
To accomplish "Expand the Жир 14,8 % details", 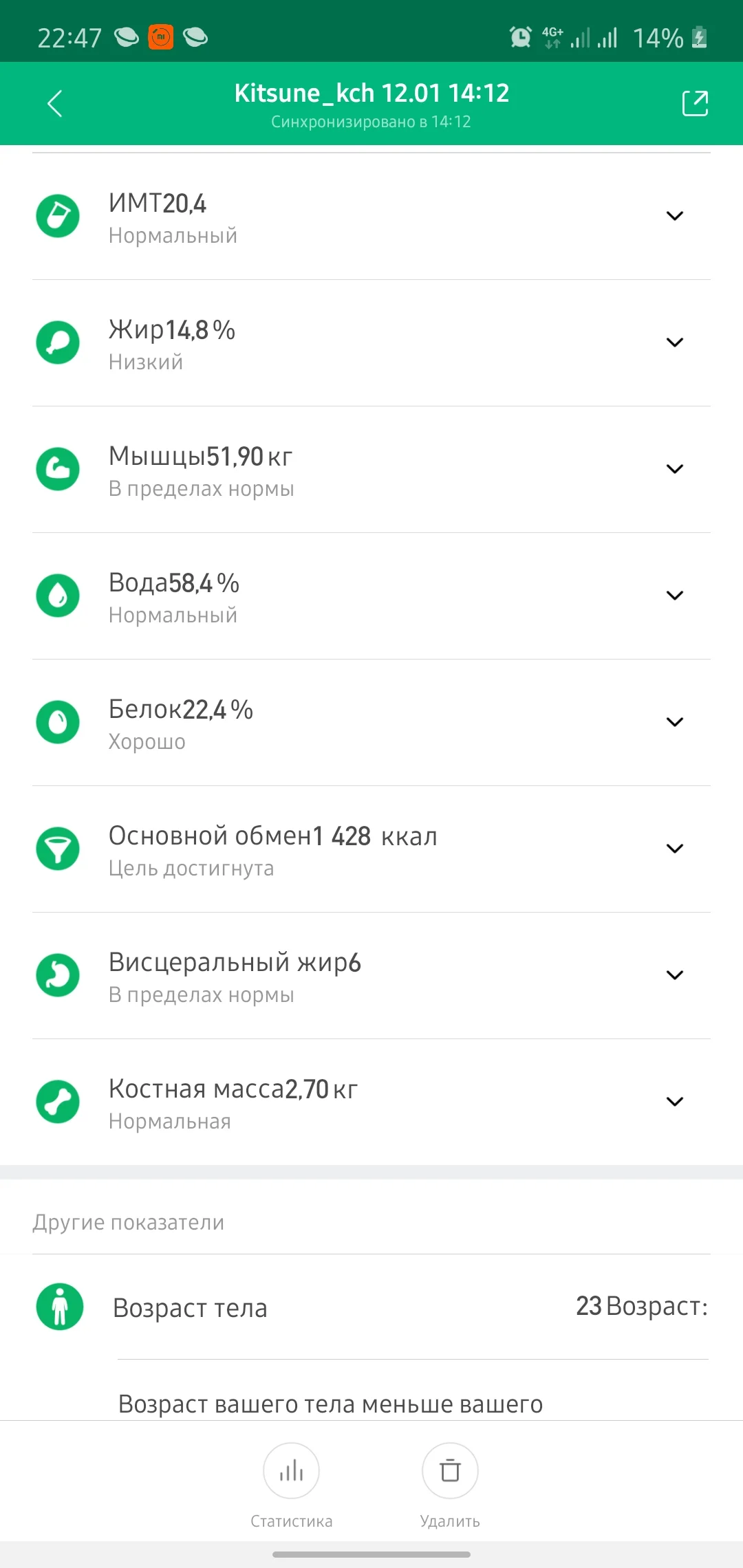I will (x=674, y=342).
